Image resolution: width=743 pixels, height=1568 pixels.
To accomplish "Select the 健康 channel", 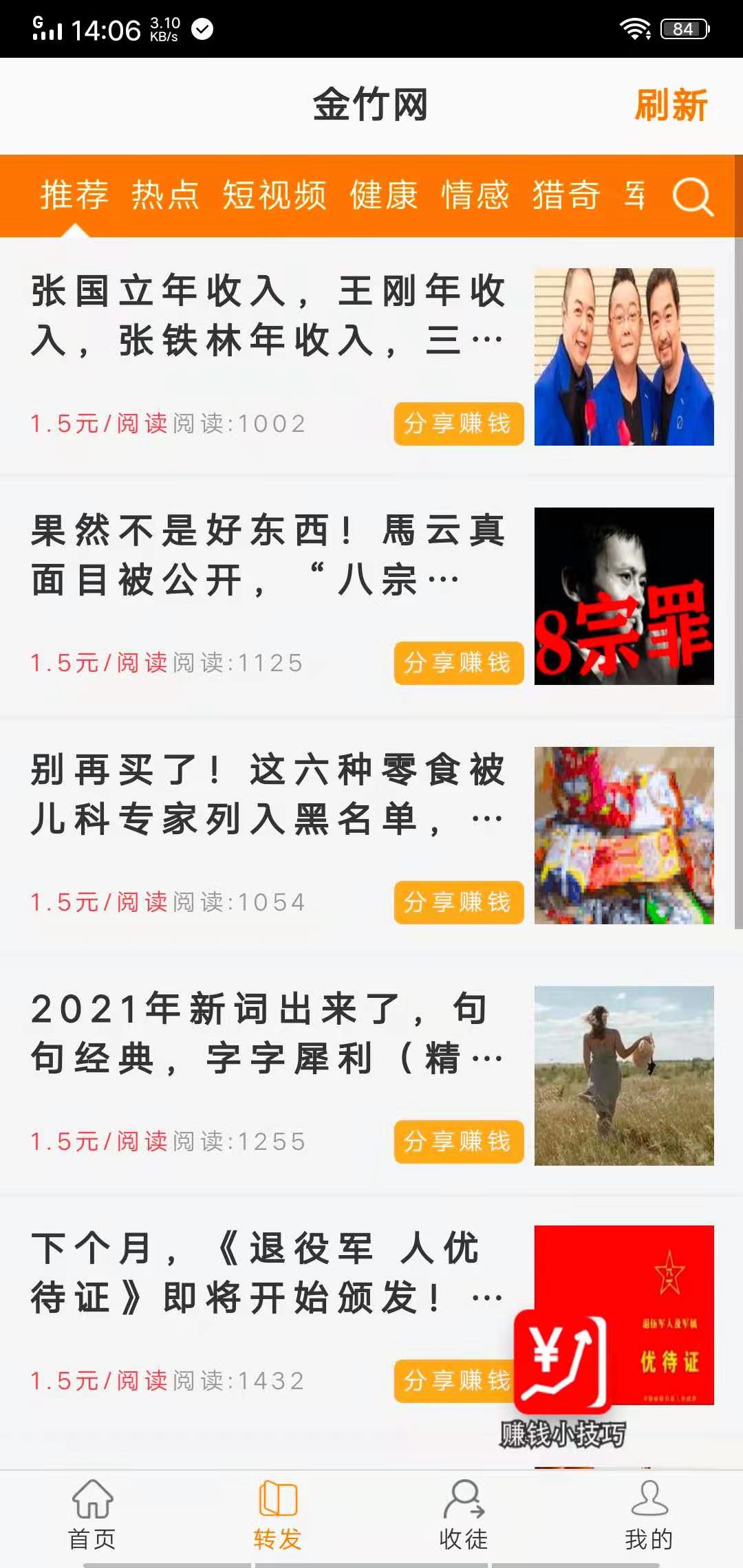I will point(384,196).
